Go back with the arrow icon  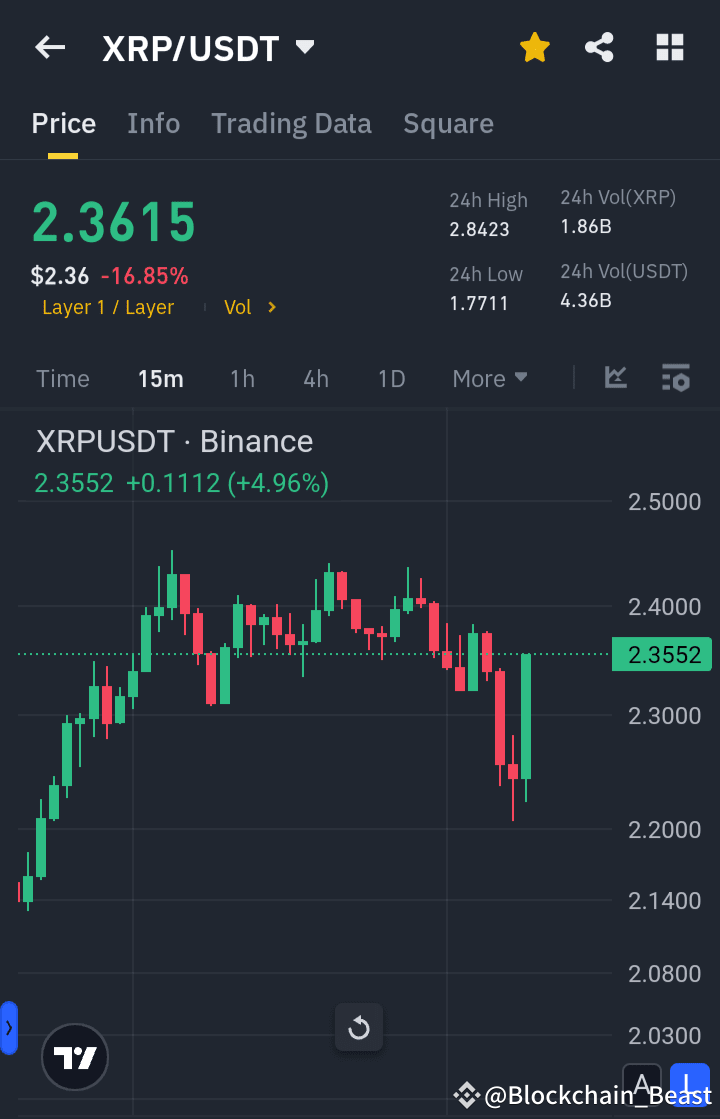point(50,47)
